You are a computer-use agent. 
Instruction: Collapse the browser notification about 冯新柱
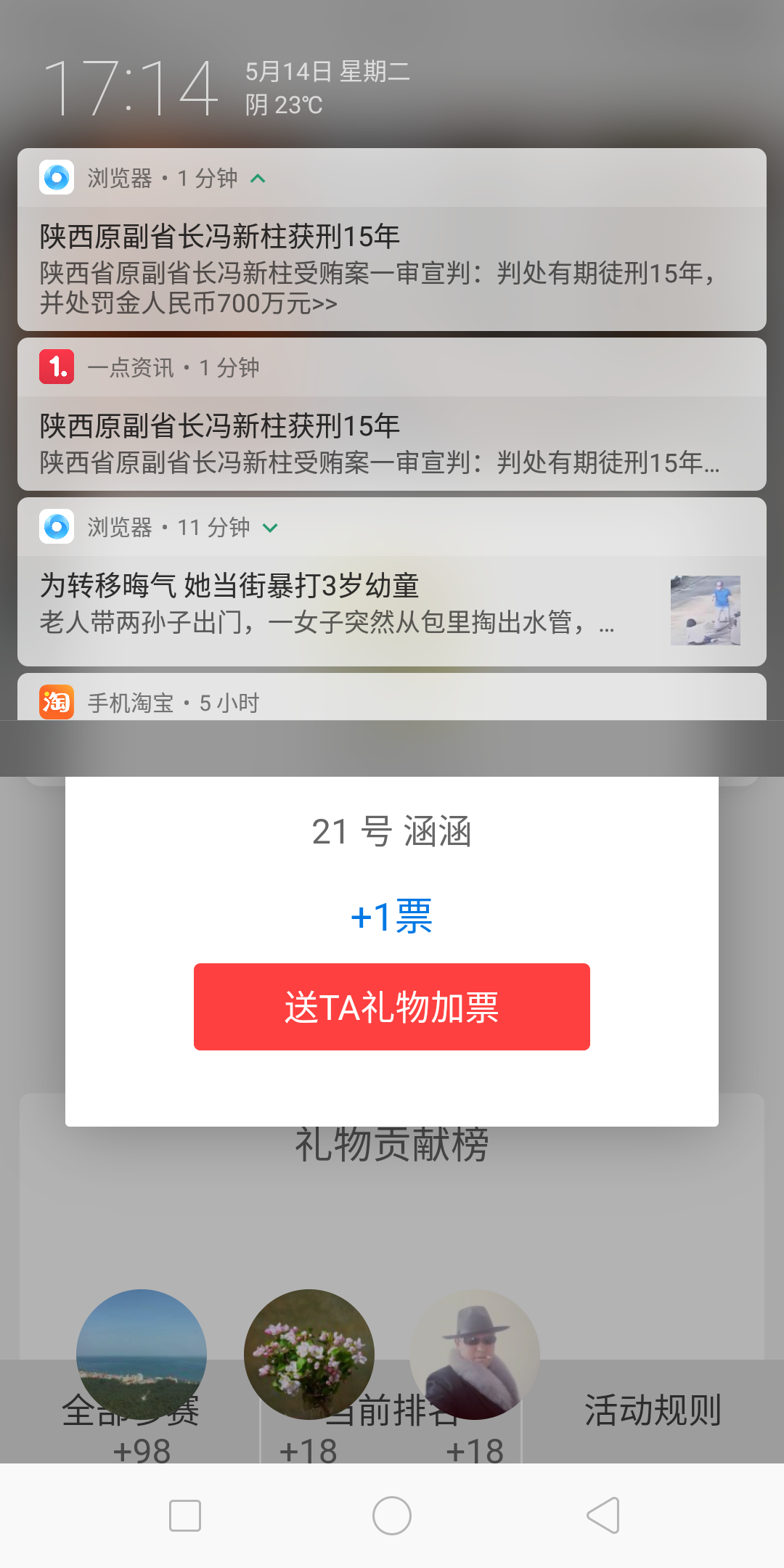258,179
